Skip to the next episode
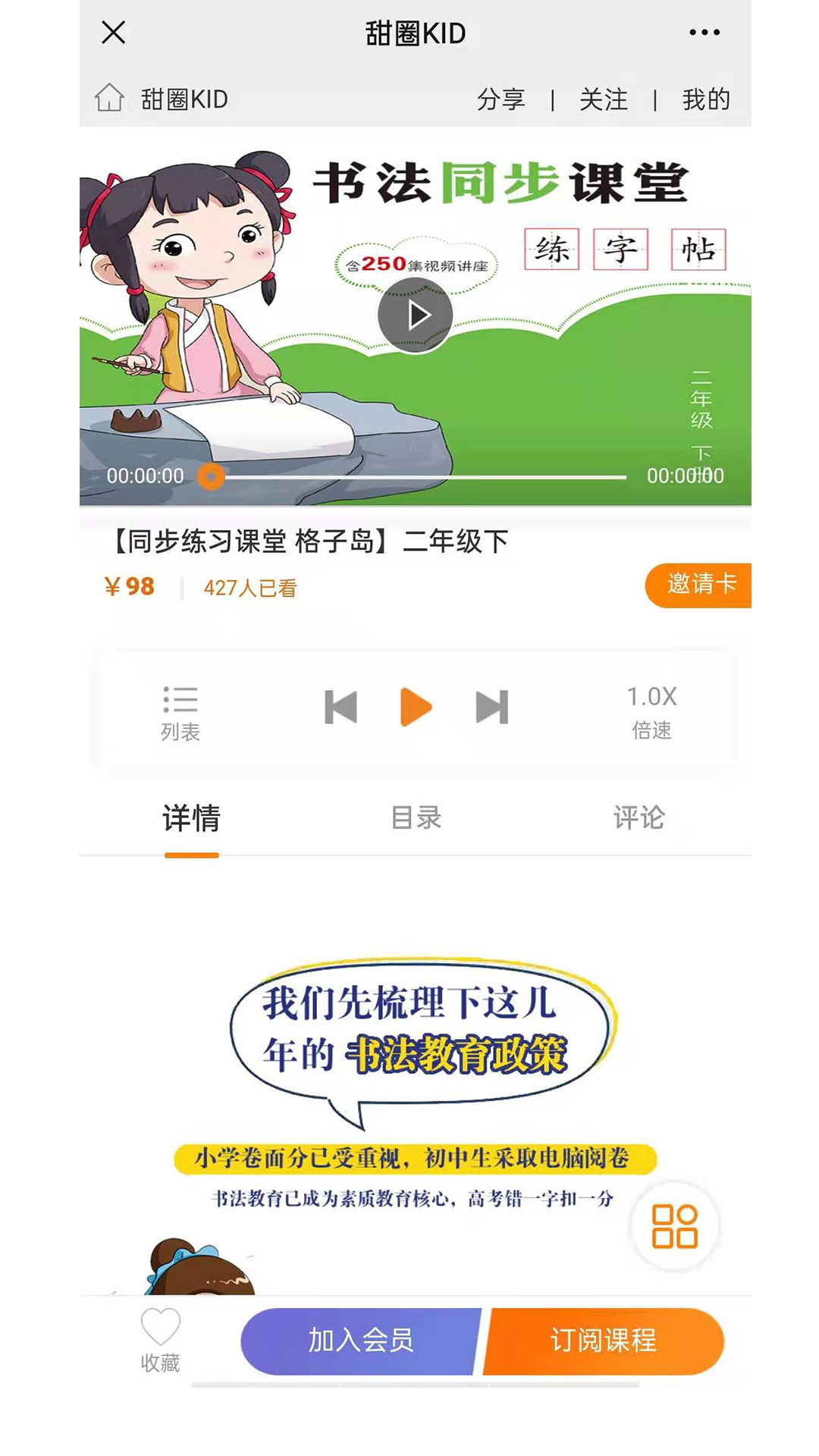The image size is (819, 1456). point(491,708)
